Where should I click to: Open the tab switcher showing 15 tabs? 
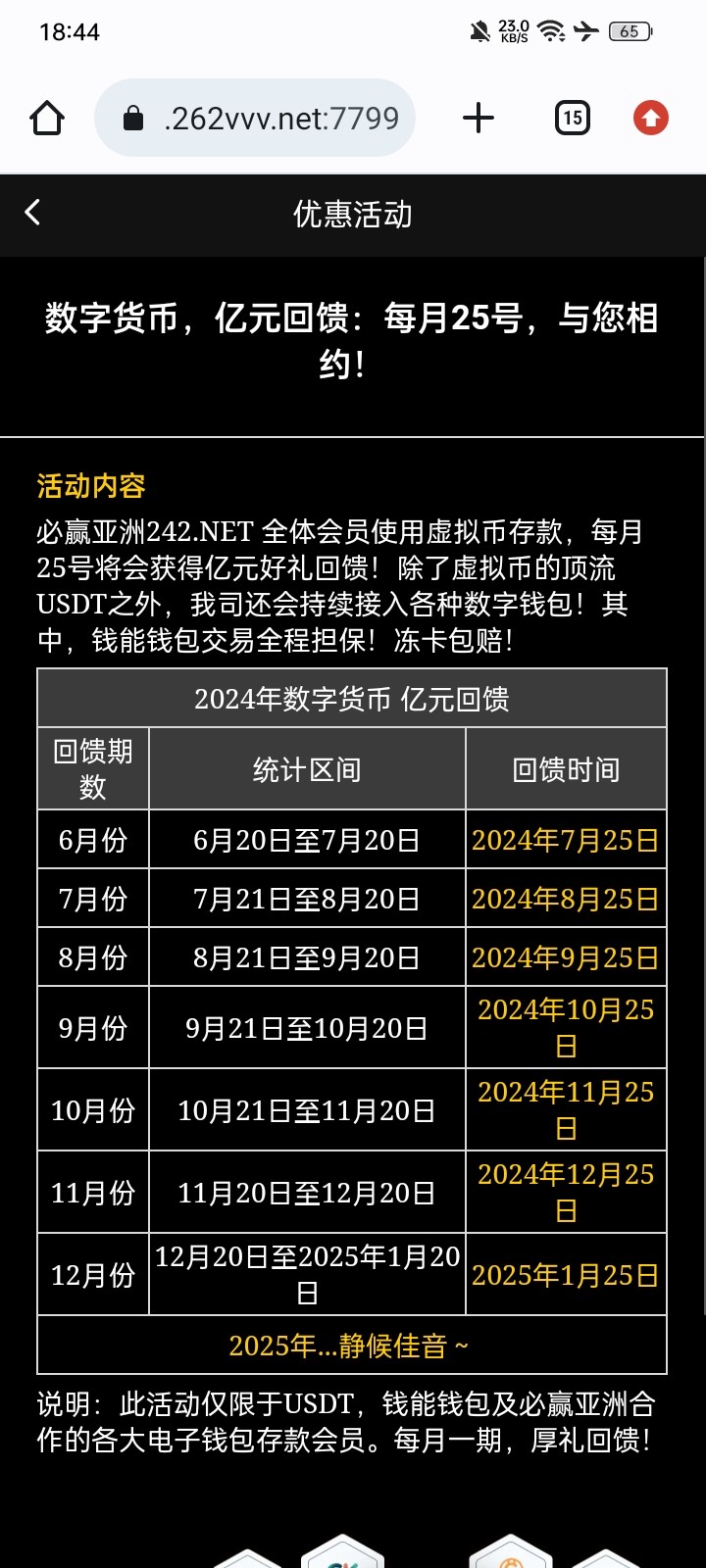[x=573, y=119]
